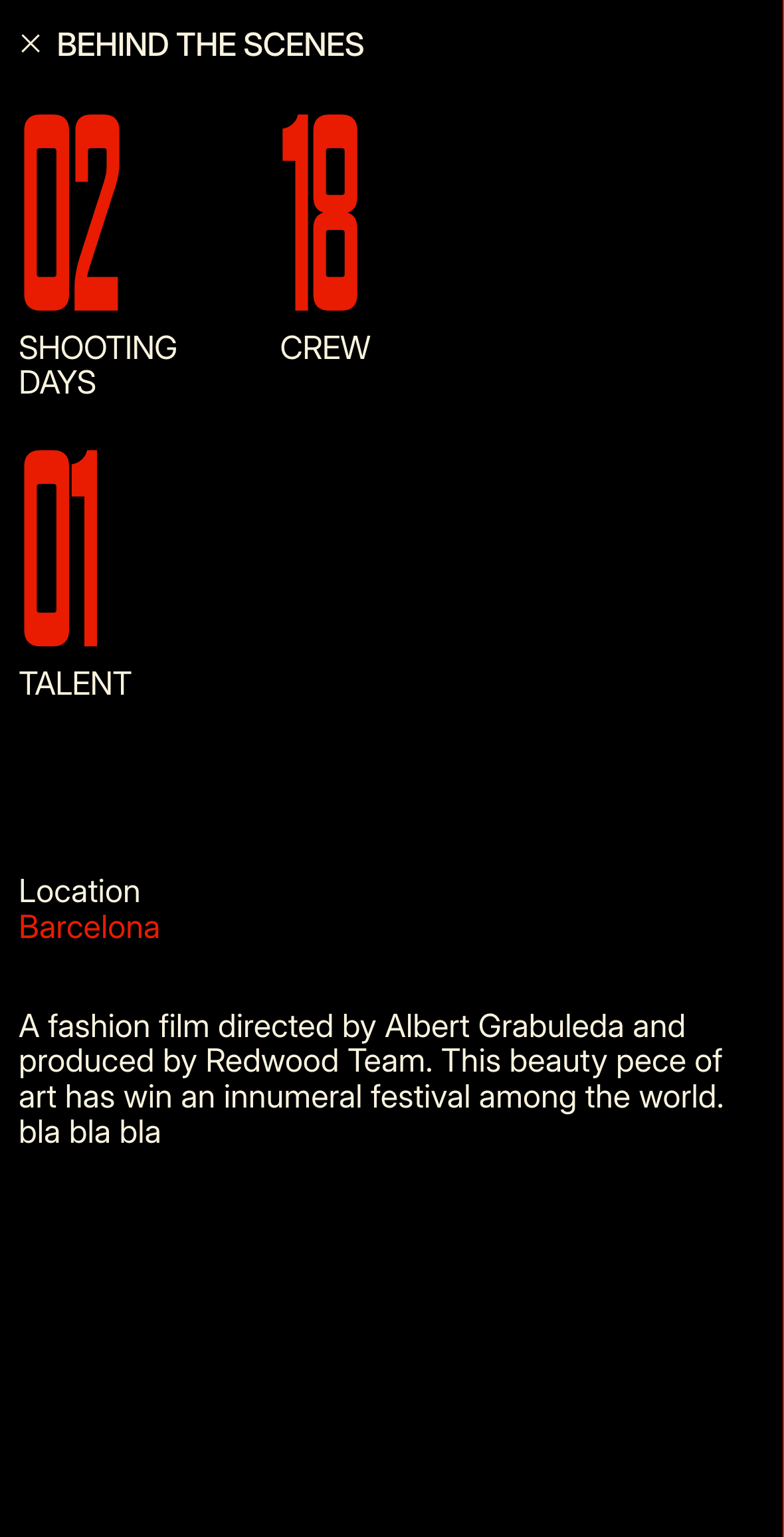Image resolution: width=784 pixels, height=1537 pixels.
Task: Close the Behind the Scenes panel
Action: 31,45
